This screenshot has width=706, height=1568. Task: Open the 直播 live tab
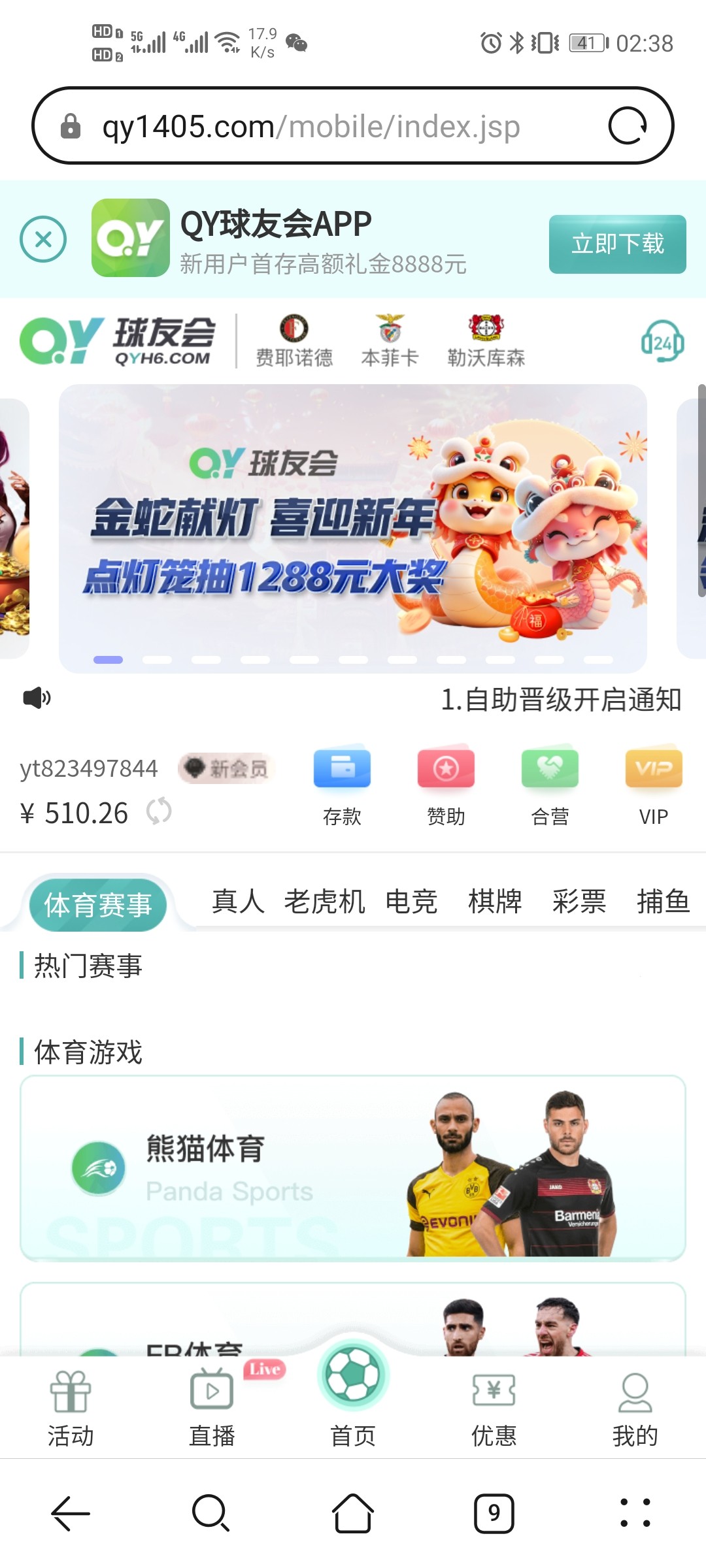click(x=212, y=1409)
